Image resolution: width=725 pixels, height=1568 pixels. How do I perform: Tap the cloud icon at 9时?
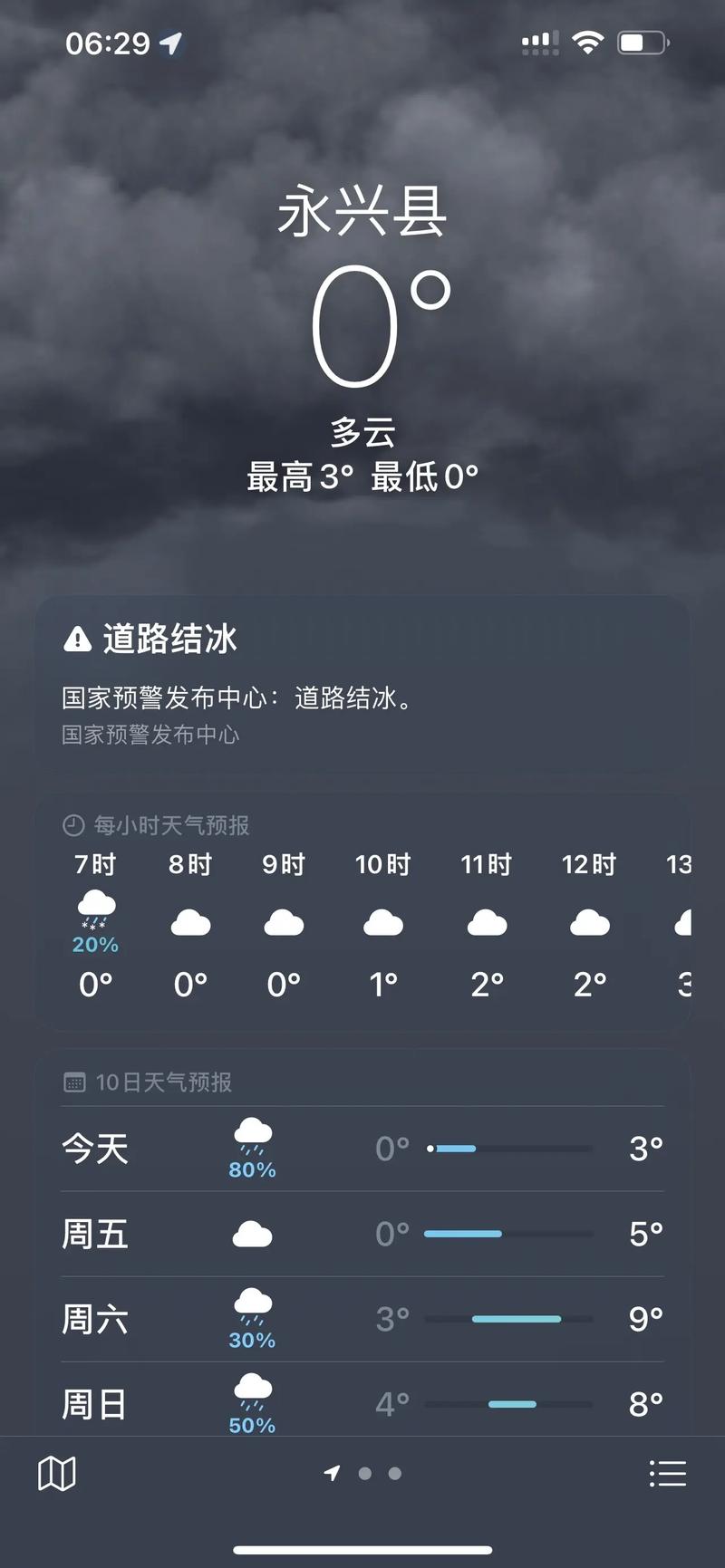(x=284, y=921)
